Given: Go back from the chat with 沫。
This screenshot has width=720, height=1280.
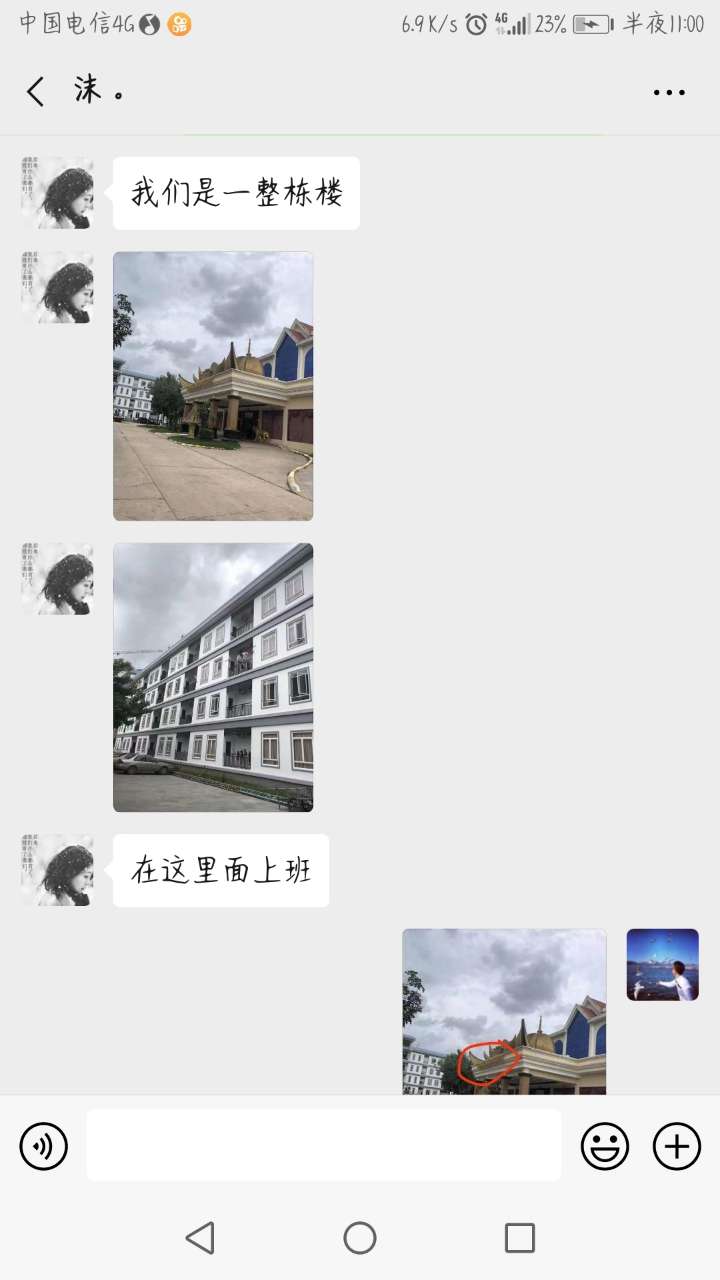Looking at the screenshot, I should pyautogui.click(x=36, y=92).
